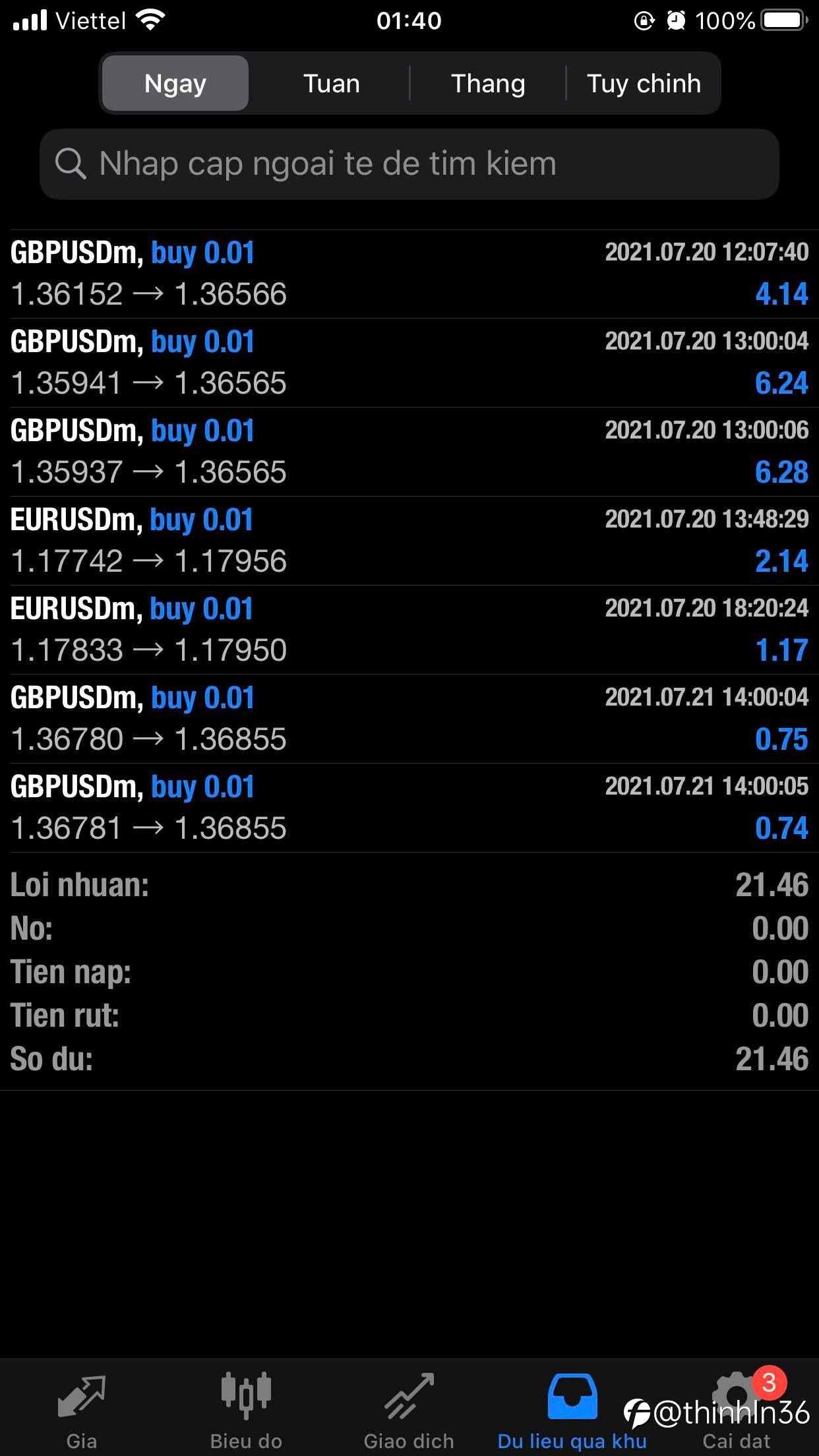Select the Du lieu qua khu tab

pos(572,1409)
